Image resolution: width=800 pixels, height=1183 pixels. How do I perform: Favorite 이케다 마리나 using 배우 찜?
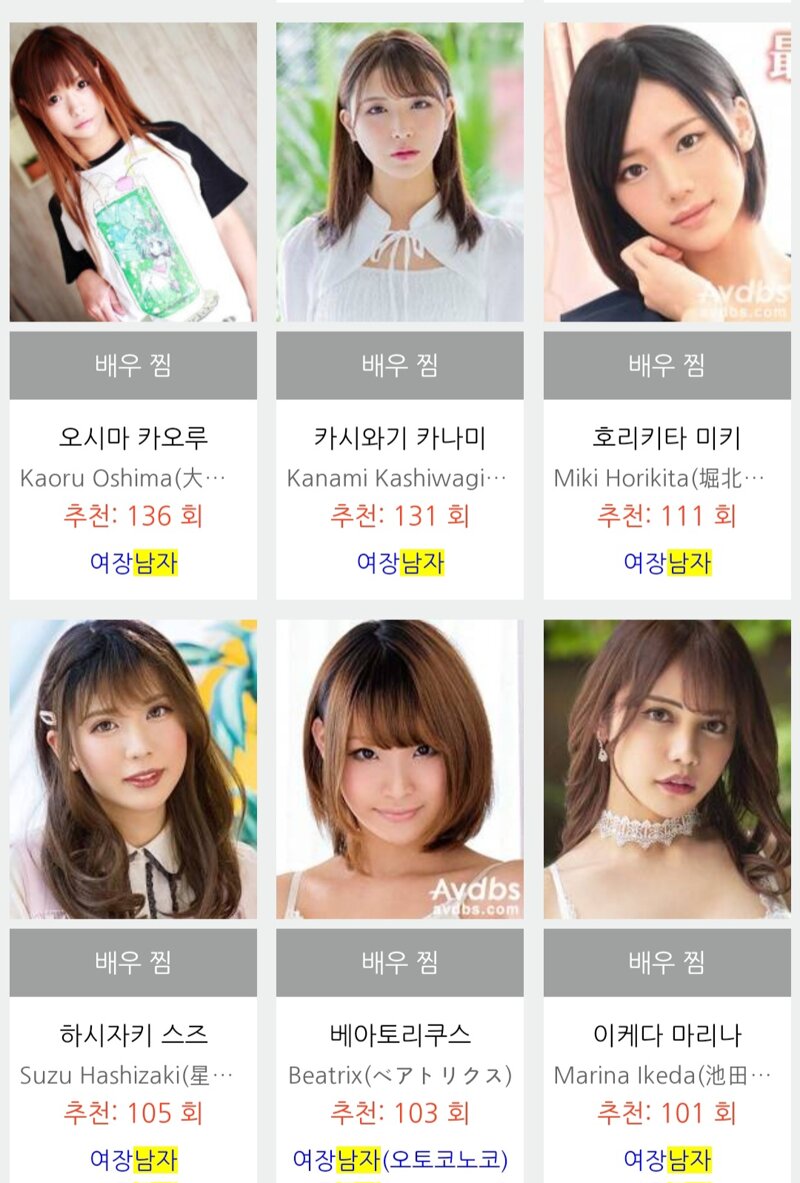(666, 962)
